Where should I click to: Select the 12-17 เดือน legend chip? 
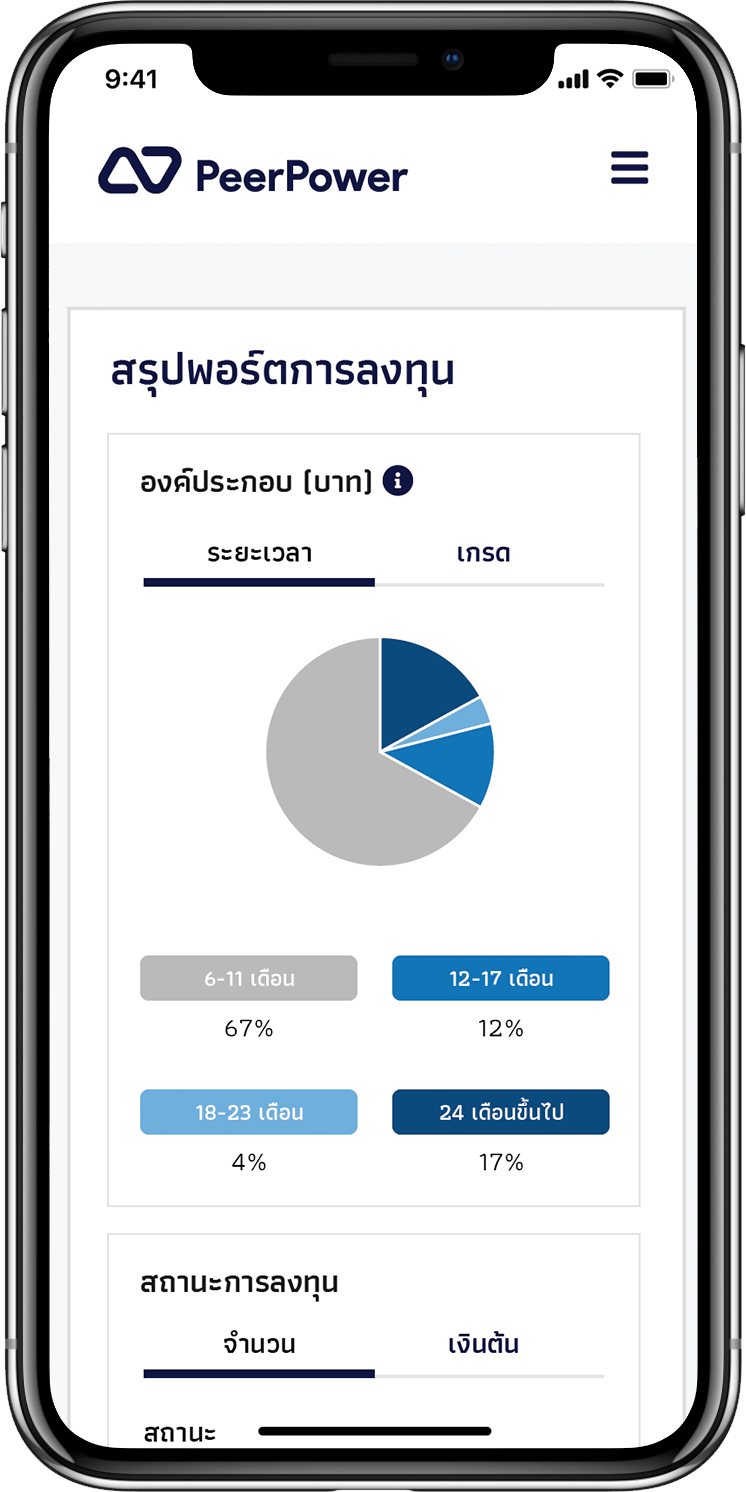tap(500, 978)
